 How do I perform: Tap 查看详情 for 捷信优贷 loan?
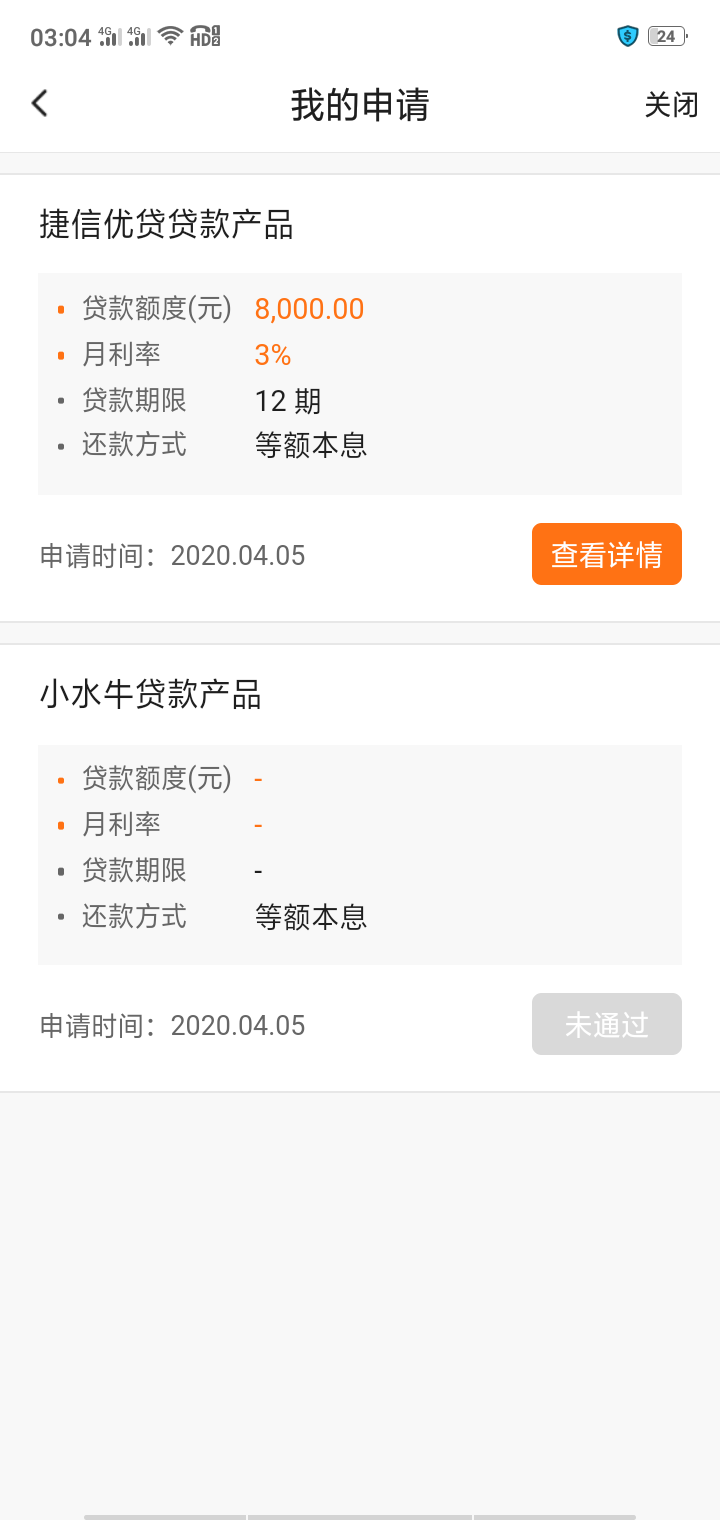[607, 554]
